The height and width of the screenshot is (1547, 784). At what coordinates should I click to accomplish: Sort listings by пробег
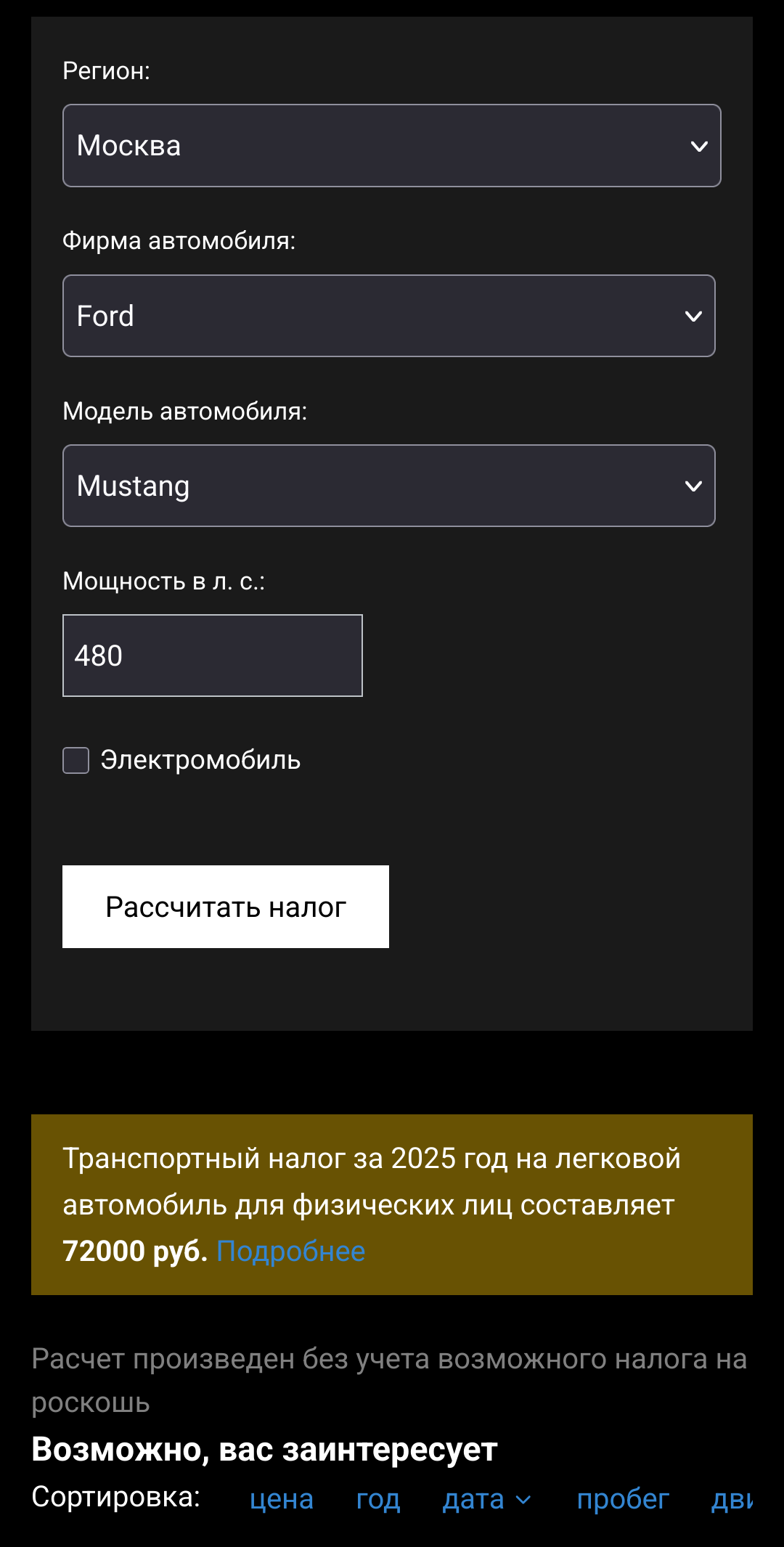[623, 1499]
